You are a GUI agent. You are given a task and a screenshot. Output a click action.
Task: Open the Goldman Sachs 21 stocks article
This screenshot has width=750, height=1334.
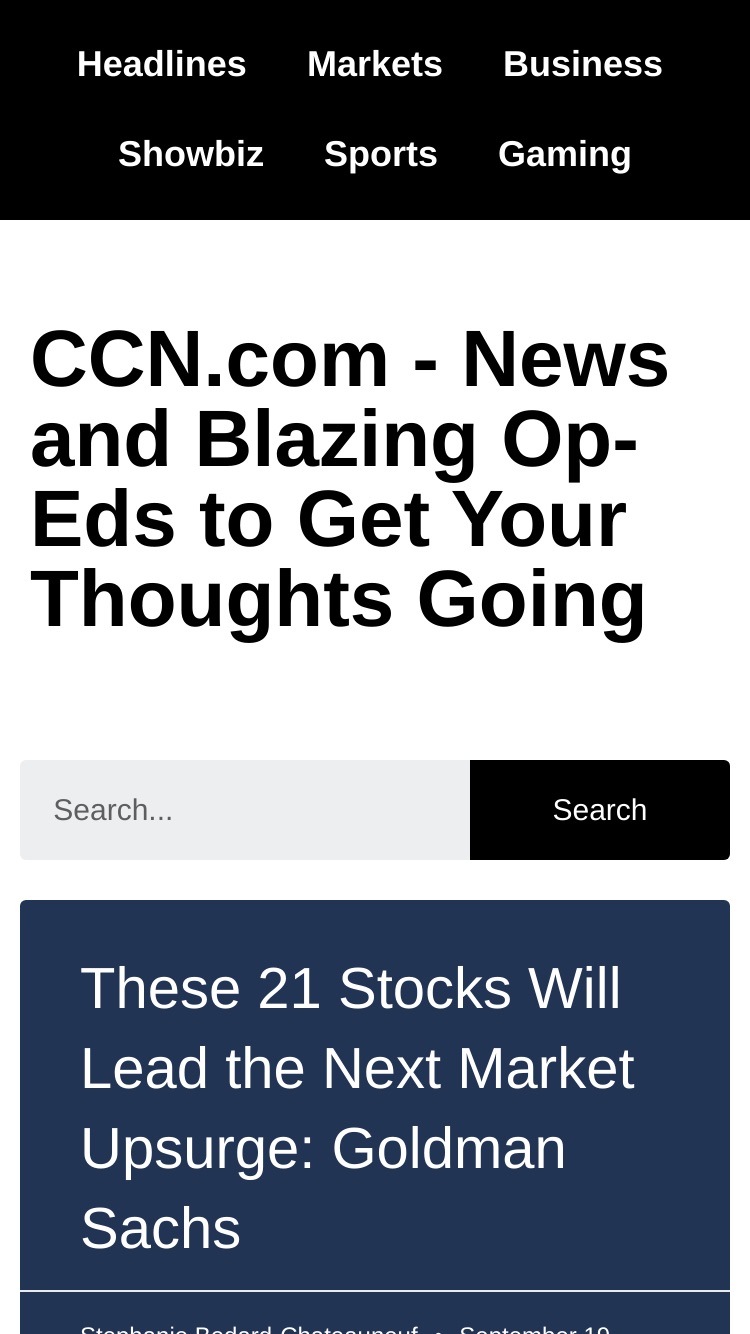[358, 1108]
